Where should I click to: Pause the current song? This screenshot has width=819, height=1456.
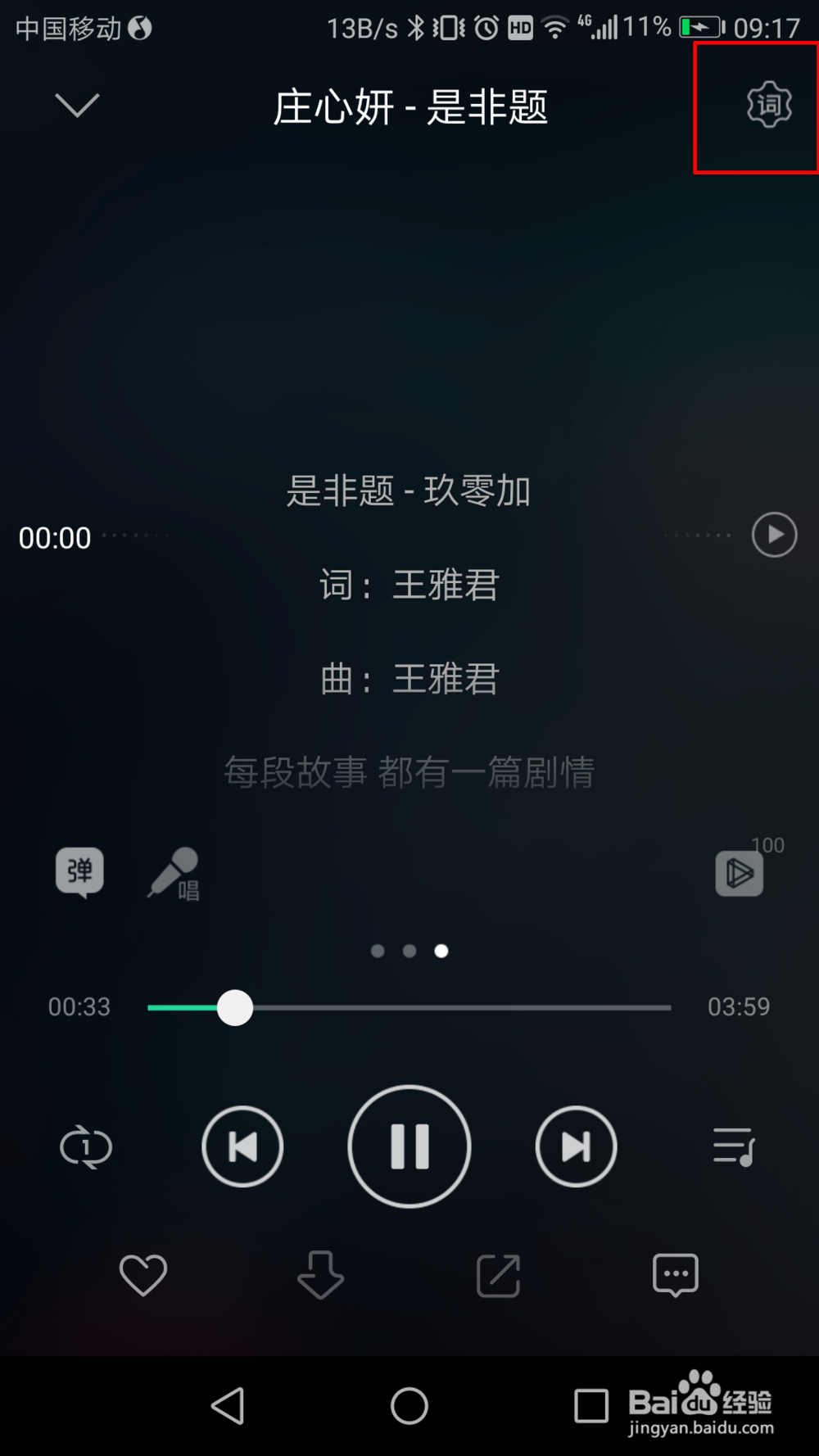point(409,1146)
